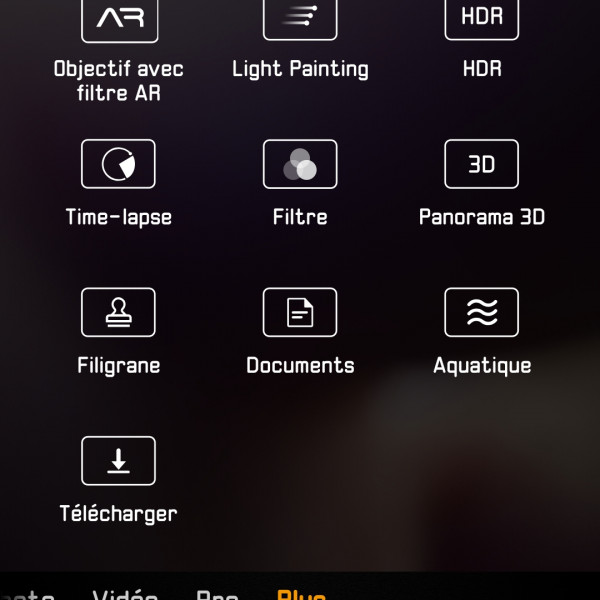Select the Light Painting mode

[x=300, y=20]
